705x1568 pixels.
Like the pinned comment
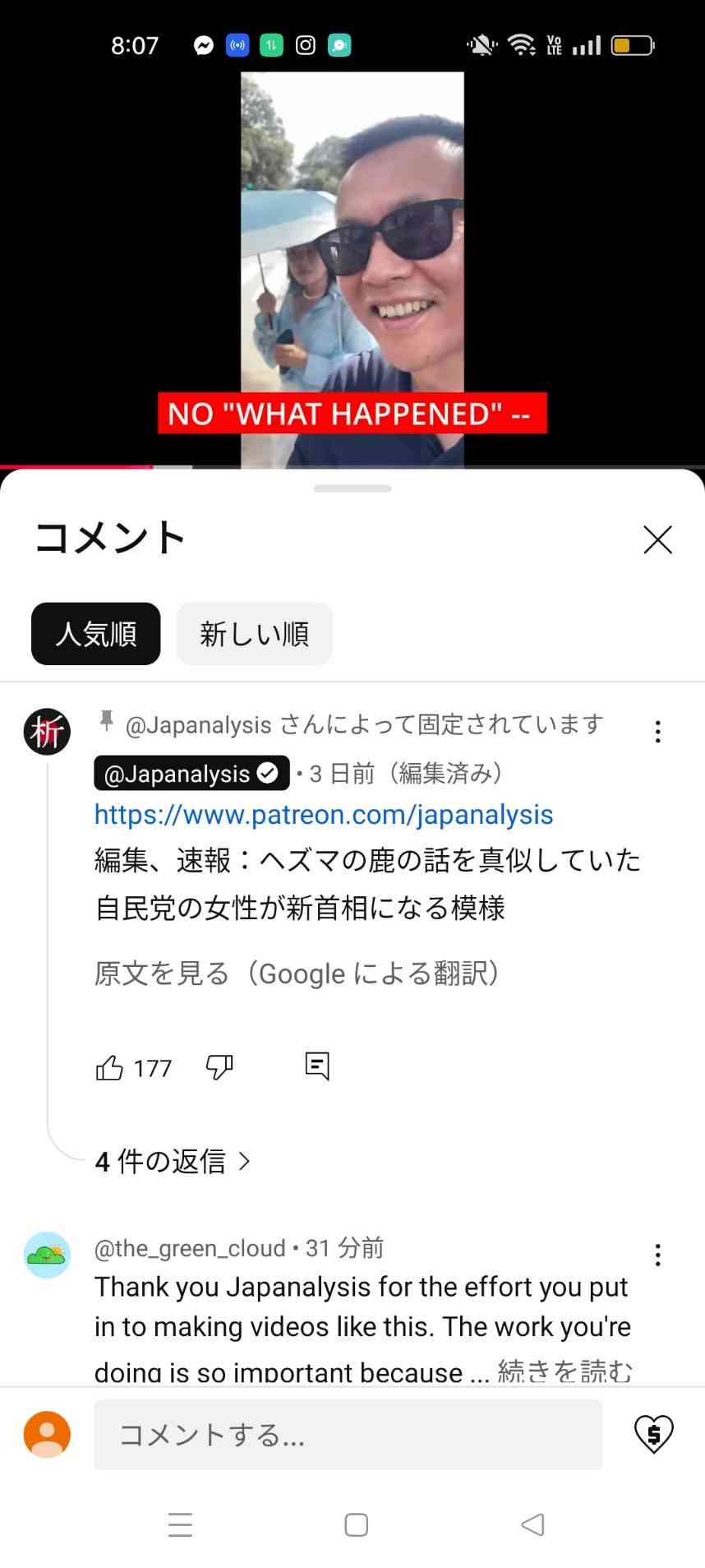tap(111, 1067)
